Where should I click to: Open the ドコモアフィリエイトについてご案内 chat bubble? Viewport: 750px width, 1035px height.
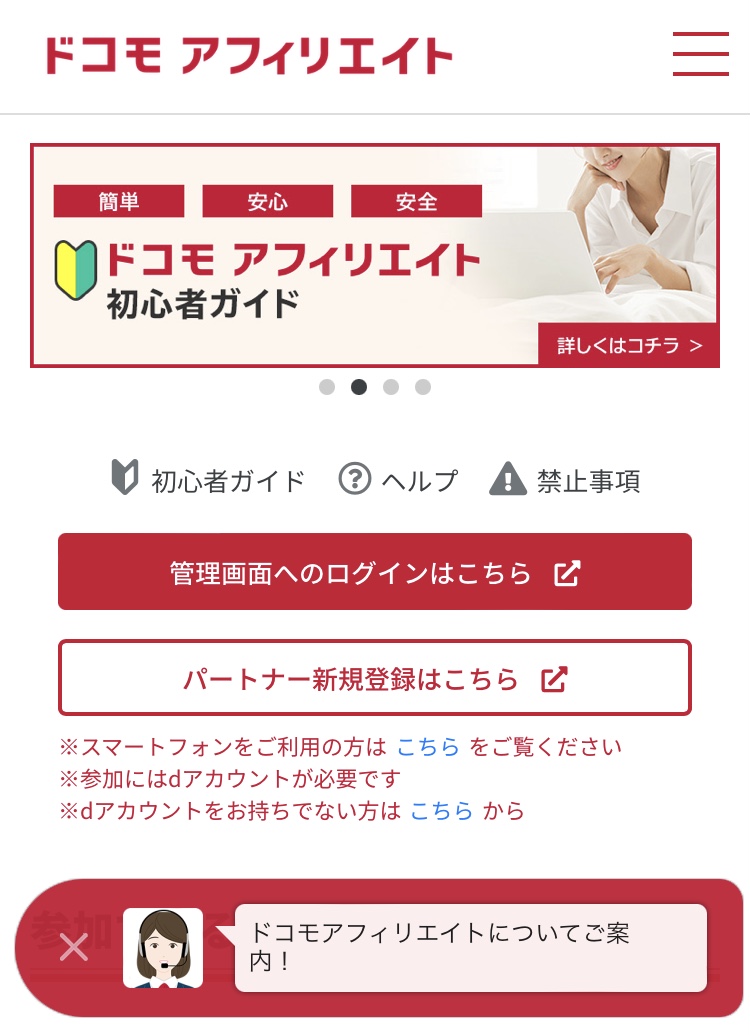click(x=470, y=947)
